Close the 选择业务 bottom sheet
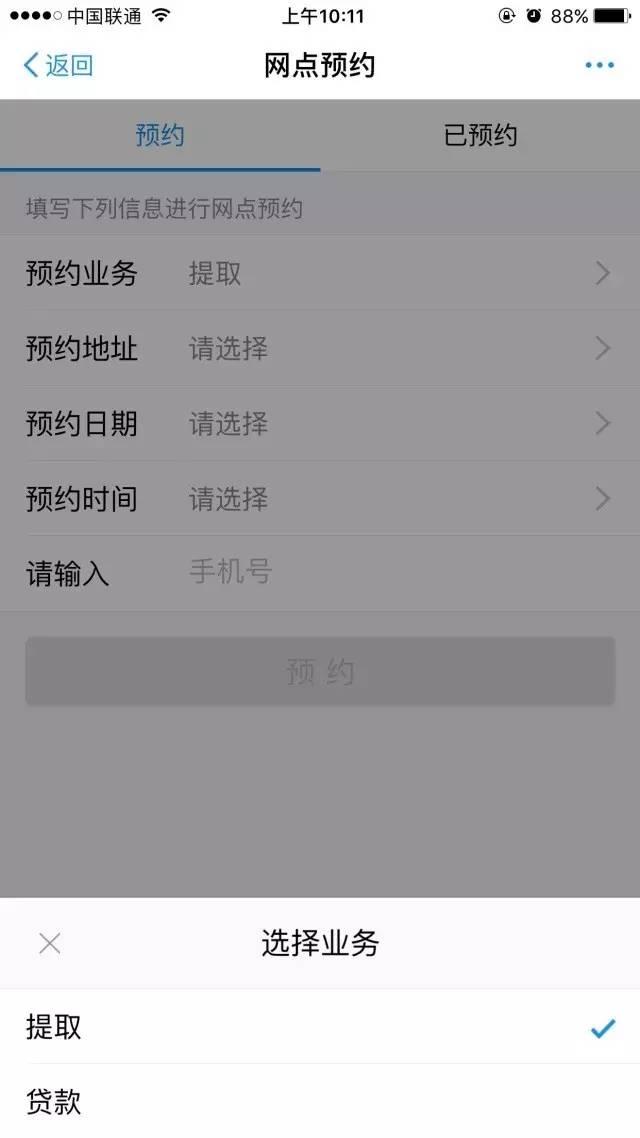 click(49, 943)
